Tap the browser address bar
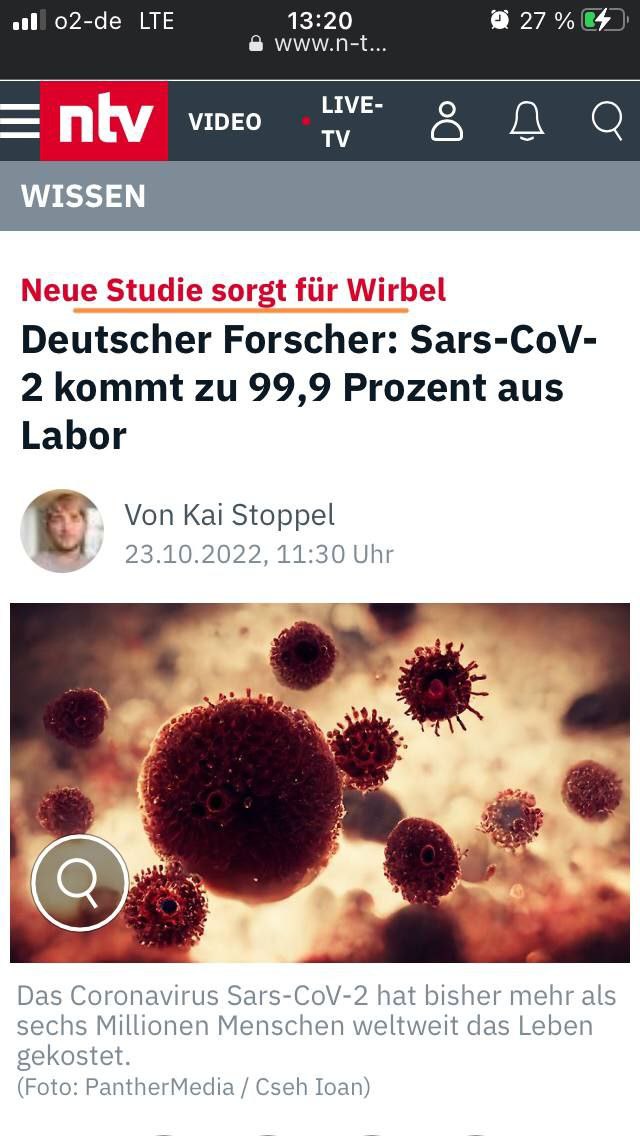The image size is (640, 1136). tap(318, 43)
